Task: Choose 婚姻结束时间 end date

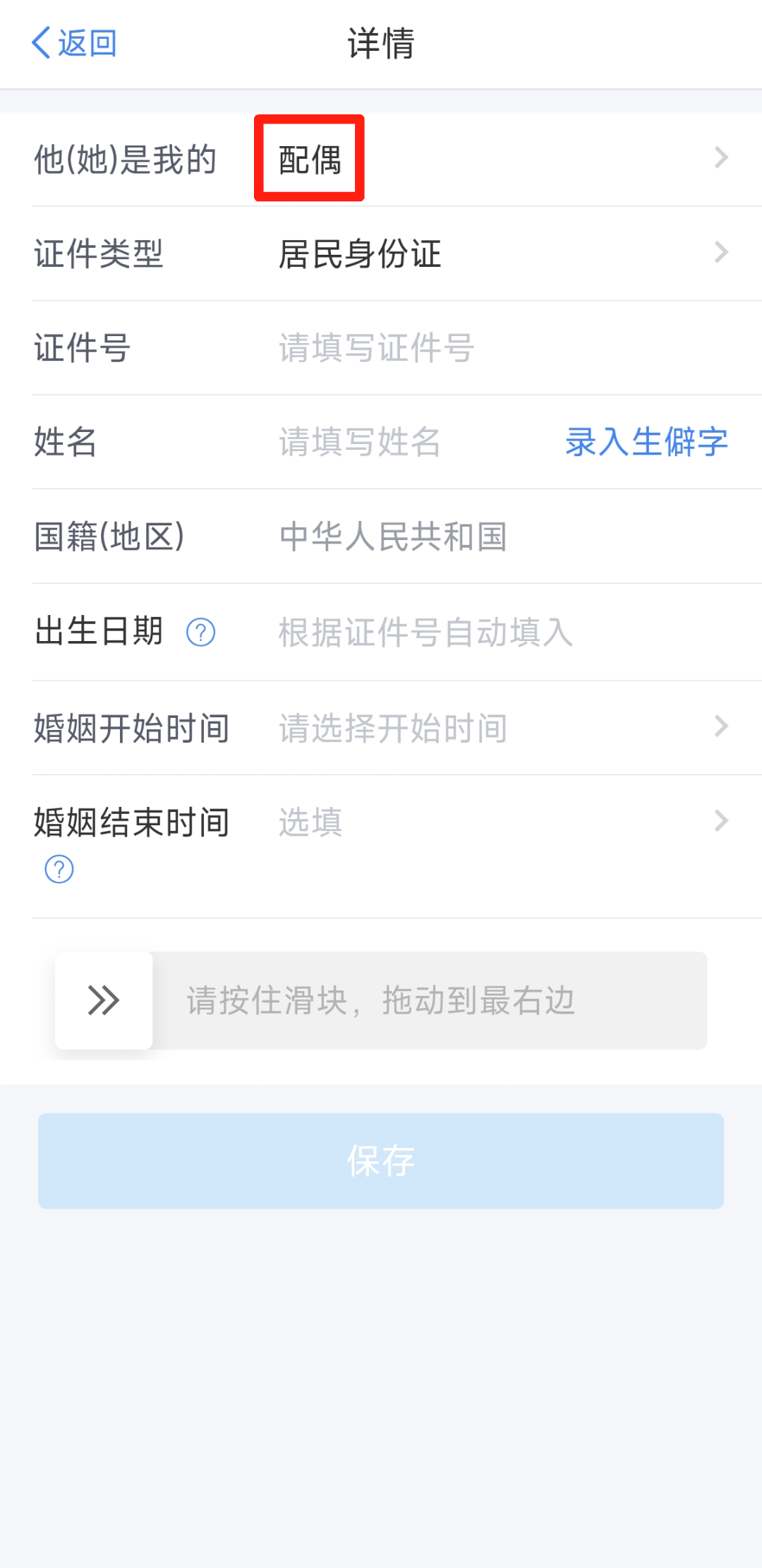Action: (494, 822)
